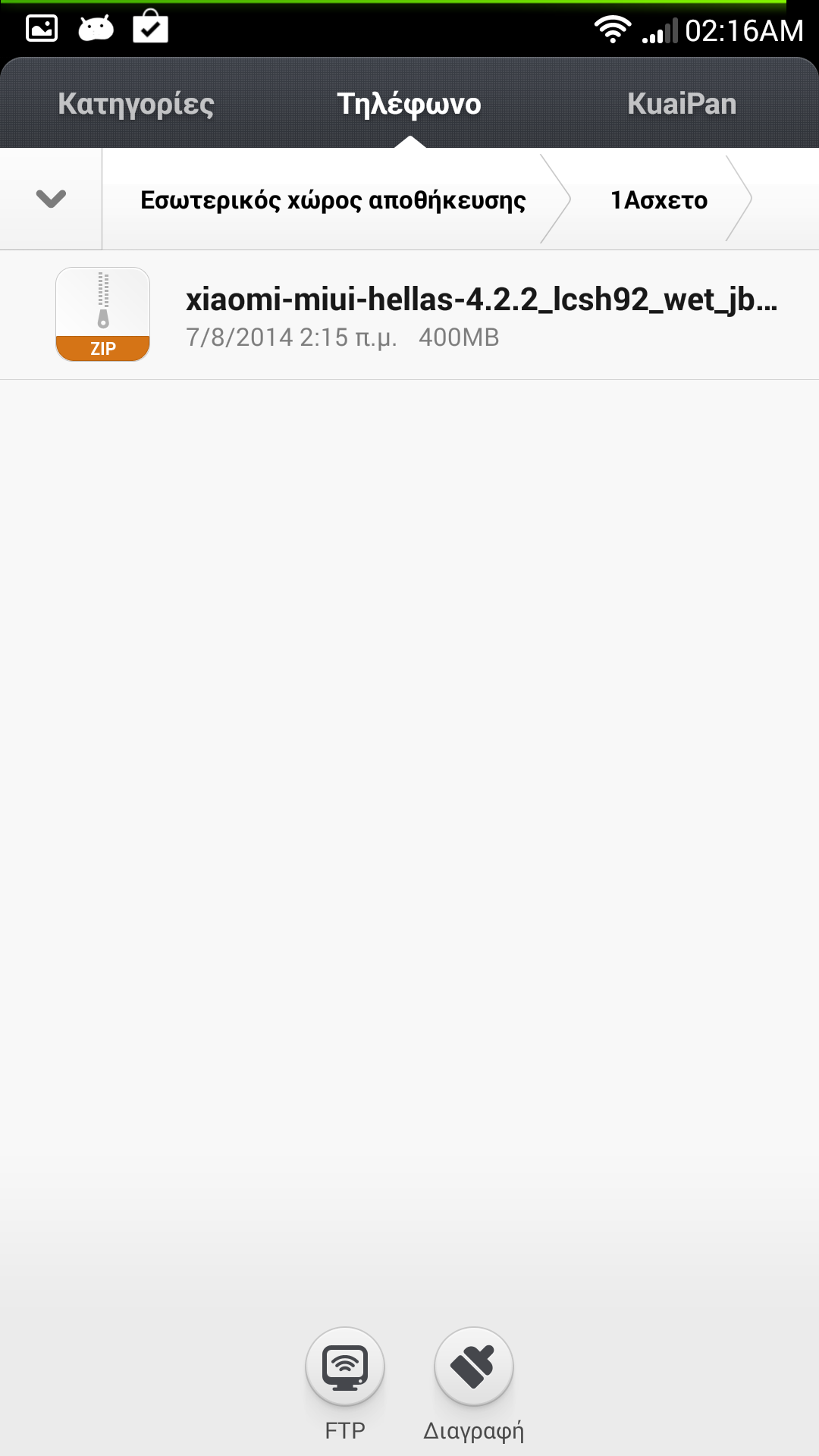Open the KuaiPan tab
Image resolution: width=819 pixels, height=1456 pixels.
(682, 104)
